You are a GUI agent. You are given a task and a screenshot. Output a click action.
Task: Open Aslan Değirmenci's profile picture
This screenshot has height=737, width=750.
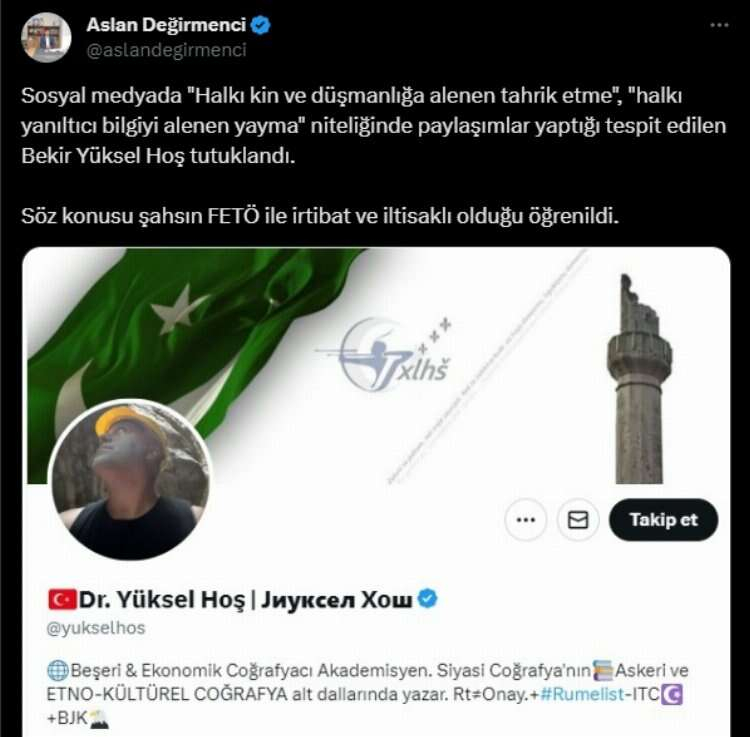coord(46,37)
